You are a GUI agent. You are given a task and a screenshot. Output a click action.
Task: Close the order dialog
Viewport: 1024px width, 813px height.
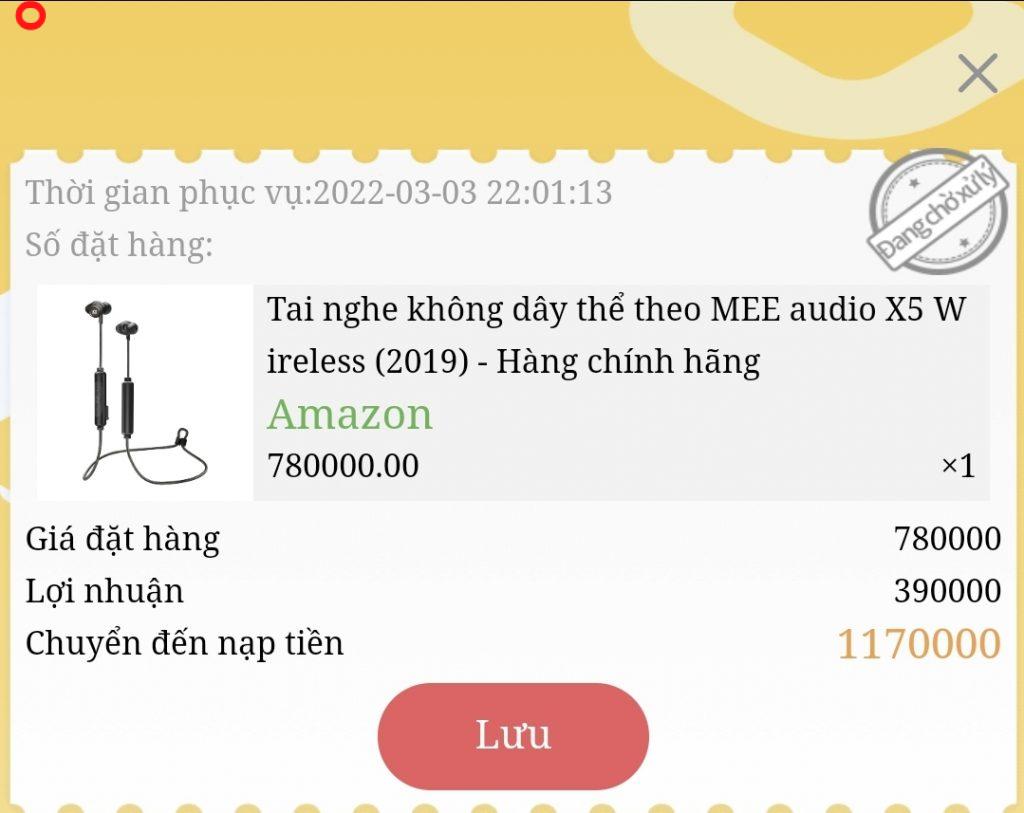(x=977, y=74)
